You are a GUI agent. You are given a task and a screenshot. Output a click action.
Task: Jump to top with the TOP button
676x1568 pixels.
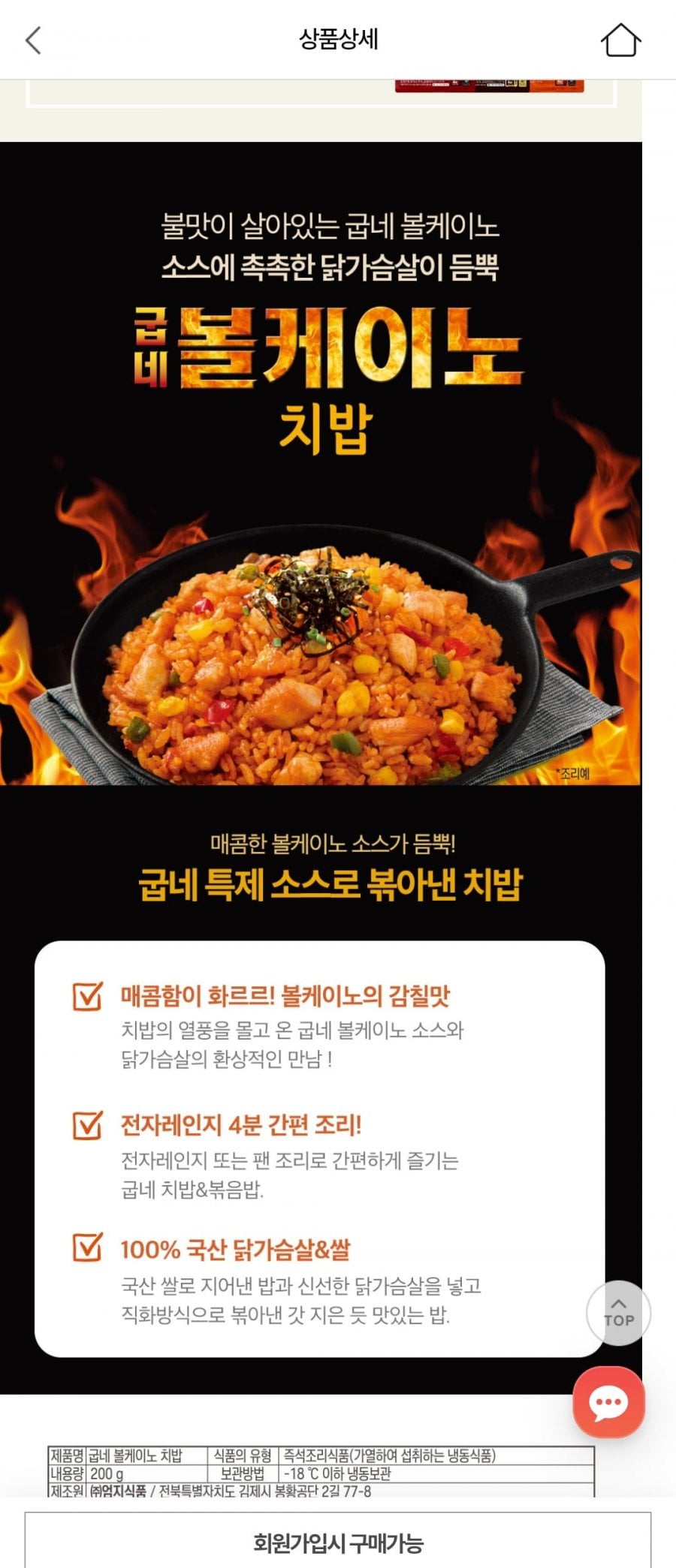(618, 1313)
